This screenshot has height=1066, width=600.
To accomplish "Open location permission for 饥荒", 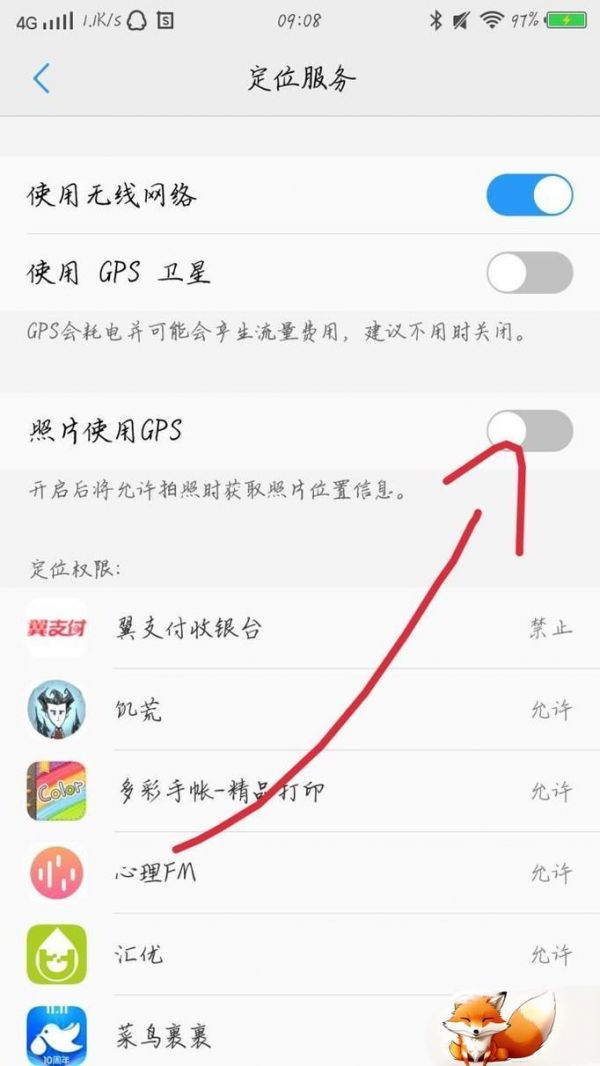I will tap(300, 710).
